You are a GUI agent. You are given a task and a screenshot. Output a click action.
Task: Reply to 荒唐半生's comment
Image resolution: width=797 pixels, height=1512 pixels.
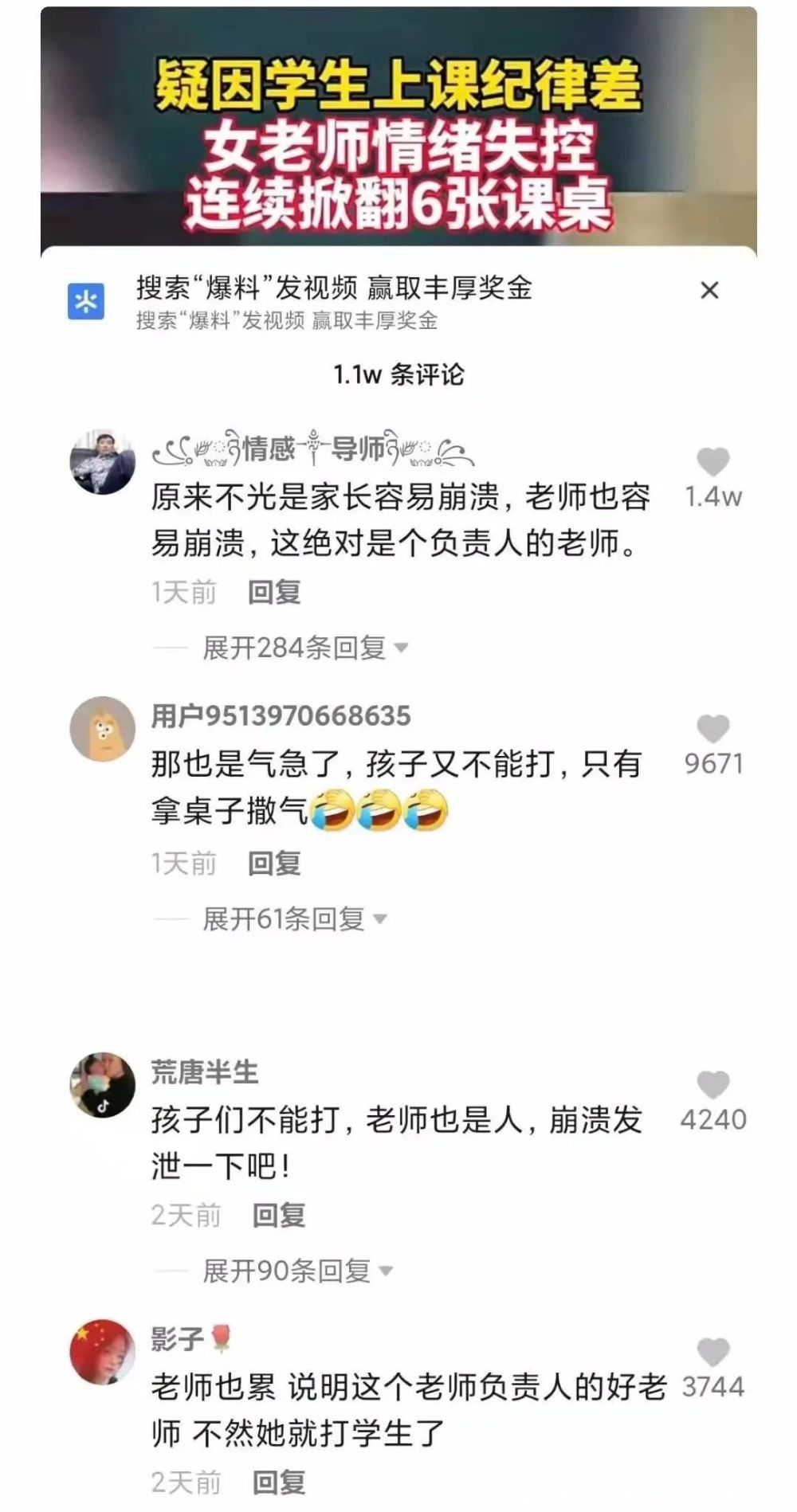279,1215
